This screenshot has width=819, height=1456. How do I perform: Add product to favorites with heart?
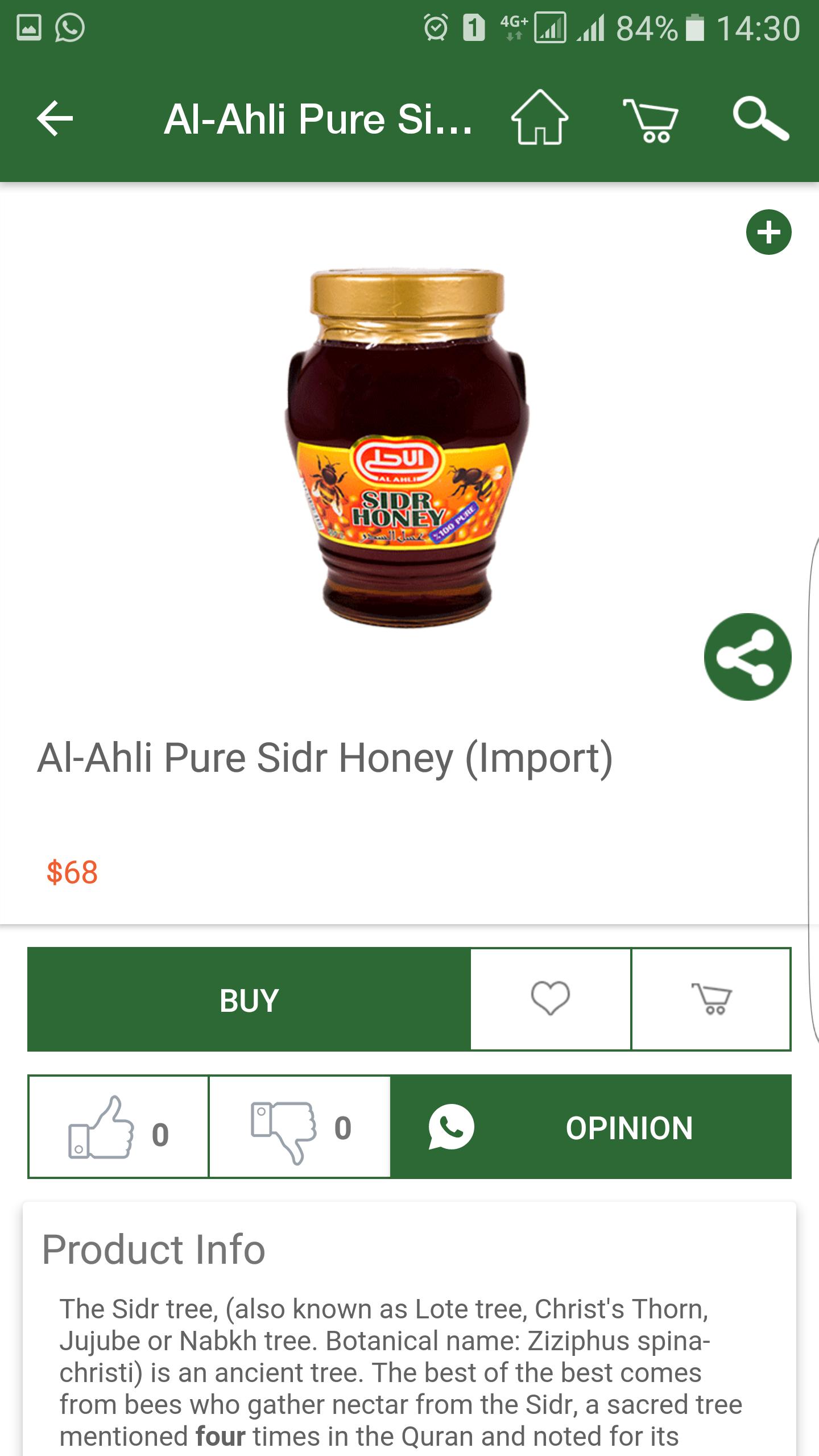coord(550,999)
